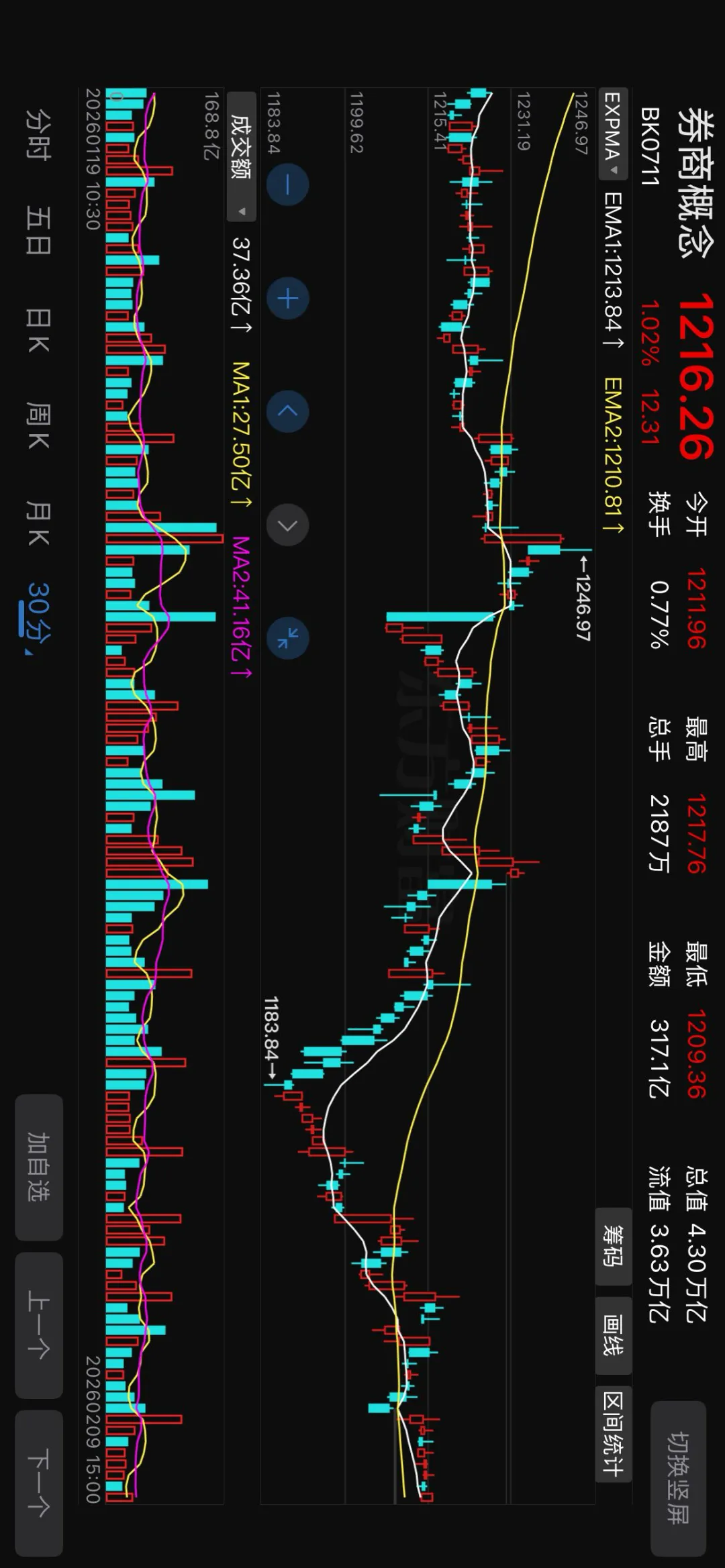
Task: Open the 筹码 chip distribution
Action: coord(614,1246)
